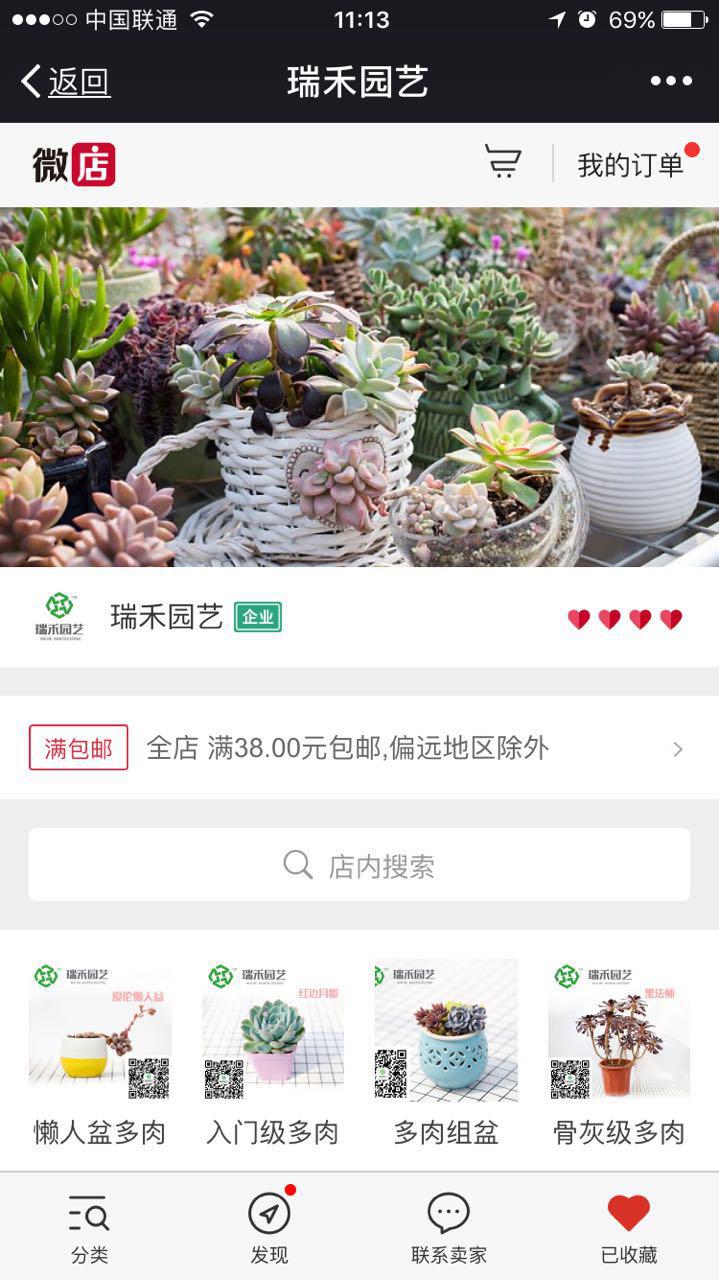Screen dimensions: 719x1280
Task: Tap the 微店 logo button
Action: point(74,165)
